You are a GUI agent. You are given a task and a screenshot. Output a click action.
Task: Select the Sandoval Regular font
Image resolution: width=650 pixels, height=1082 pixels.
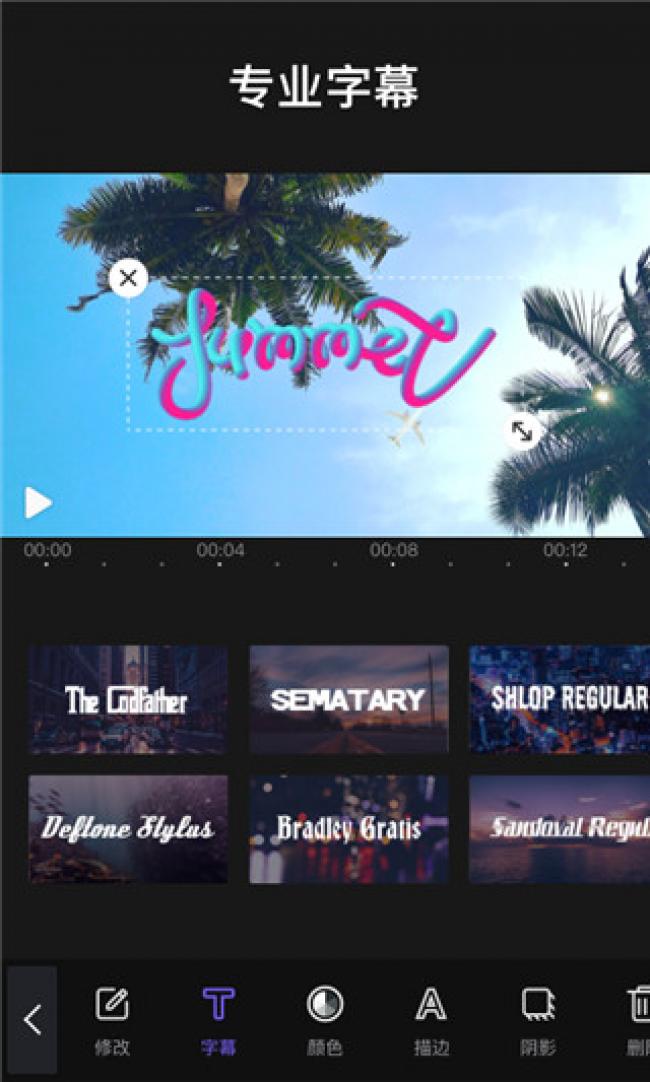tap(560, 829)
